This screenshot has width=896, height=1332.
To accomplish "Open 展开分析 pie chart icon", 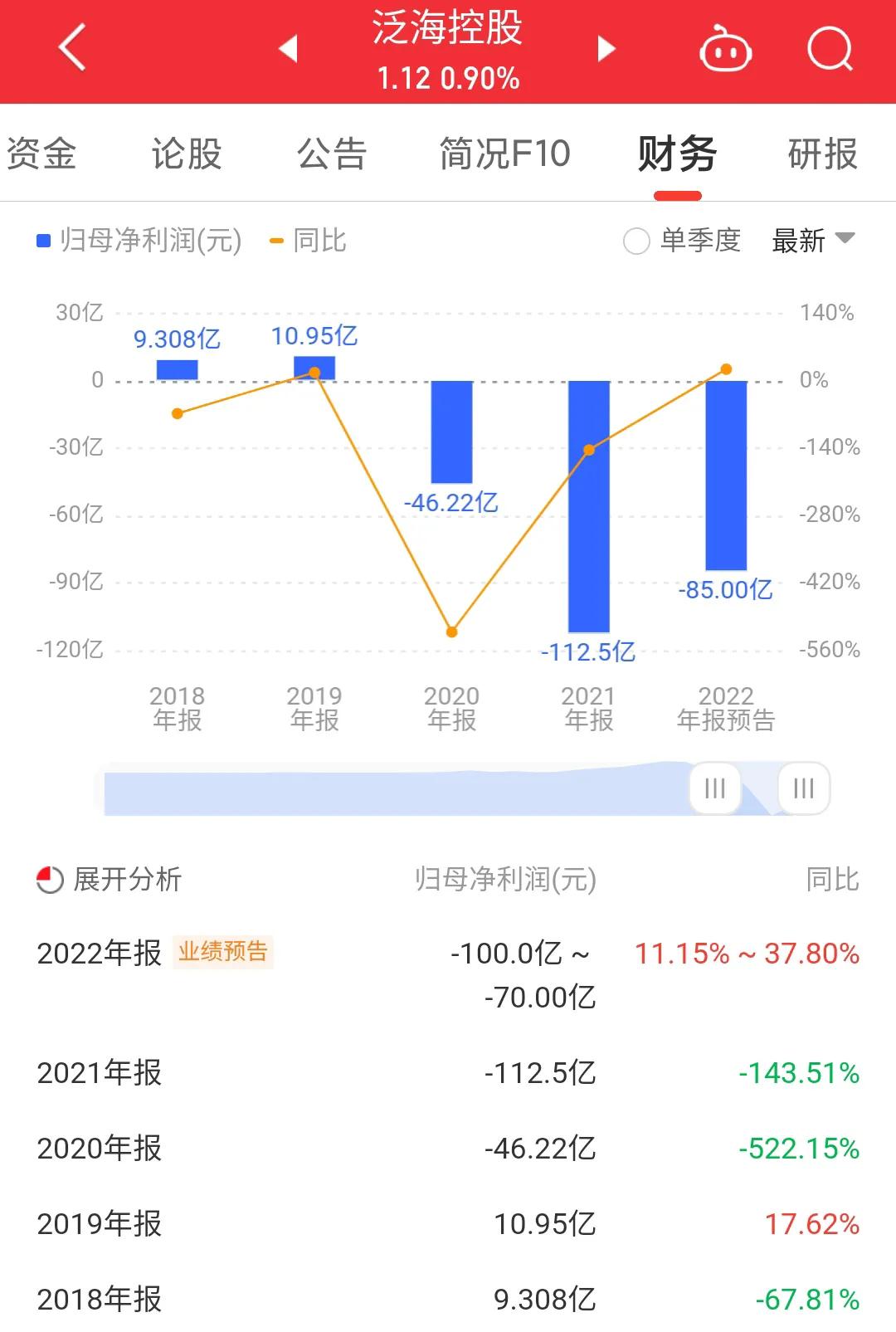I will pos(47,879).
